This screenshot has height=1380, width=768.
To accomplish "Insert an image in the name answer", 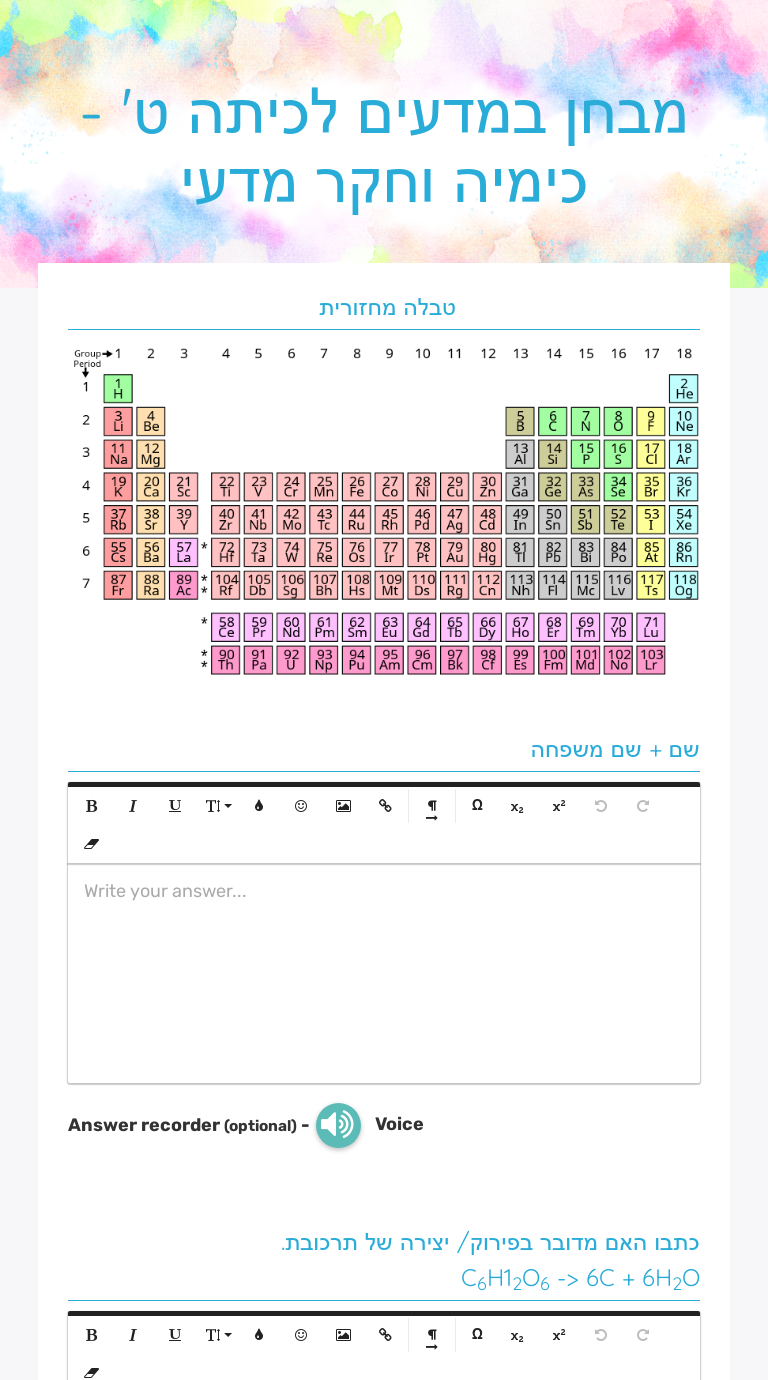I will 343,806.
